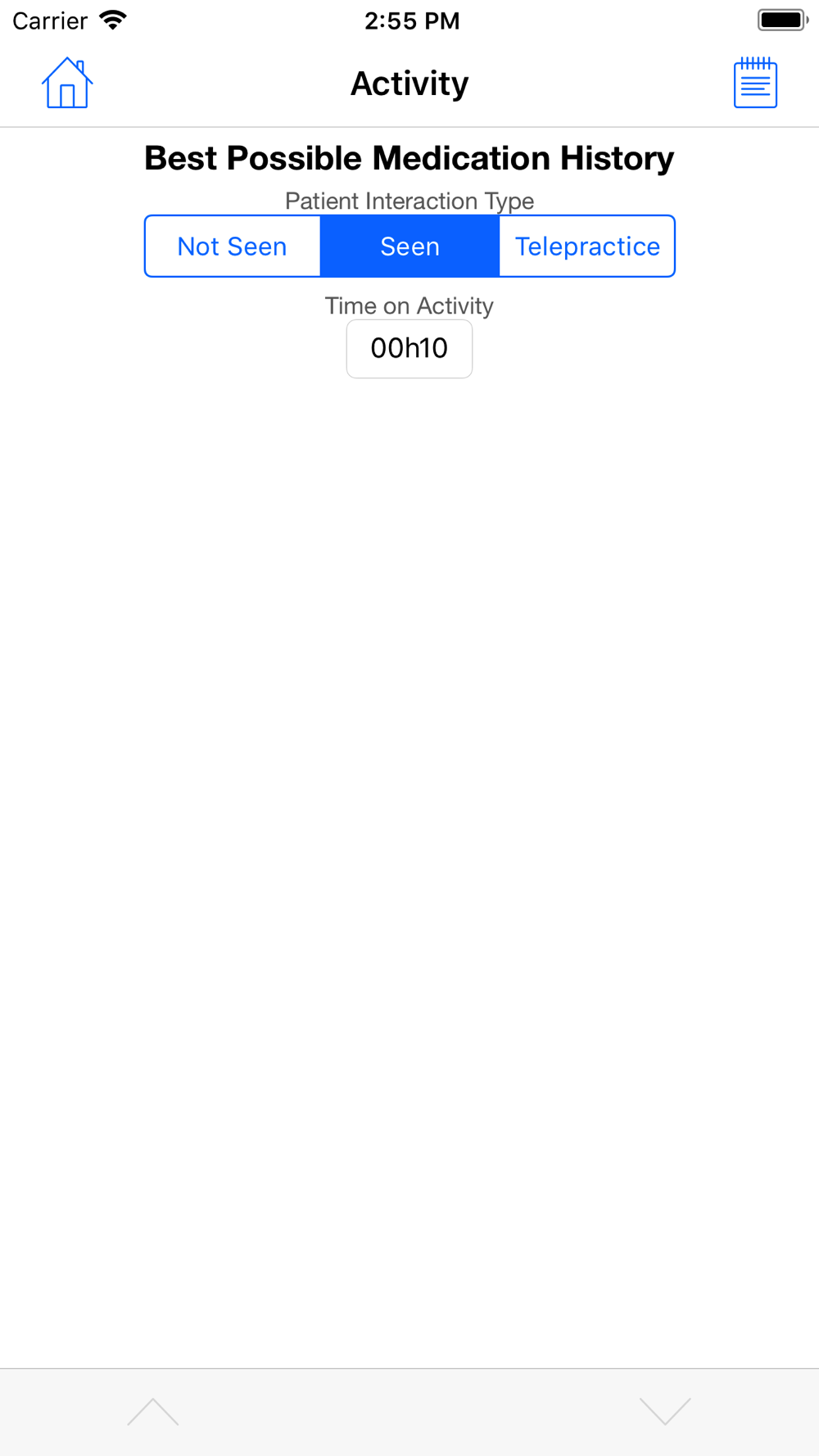Tap the down arrow in bottom bar
The image size is (819, 1456).
(x=665, y=1412)
